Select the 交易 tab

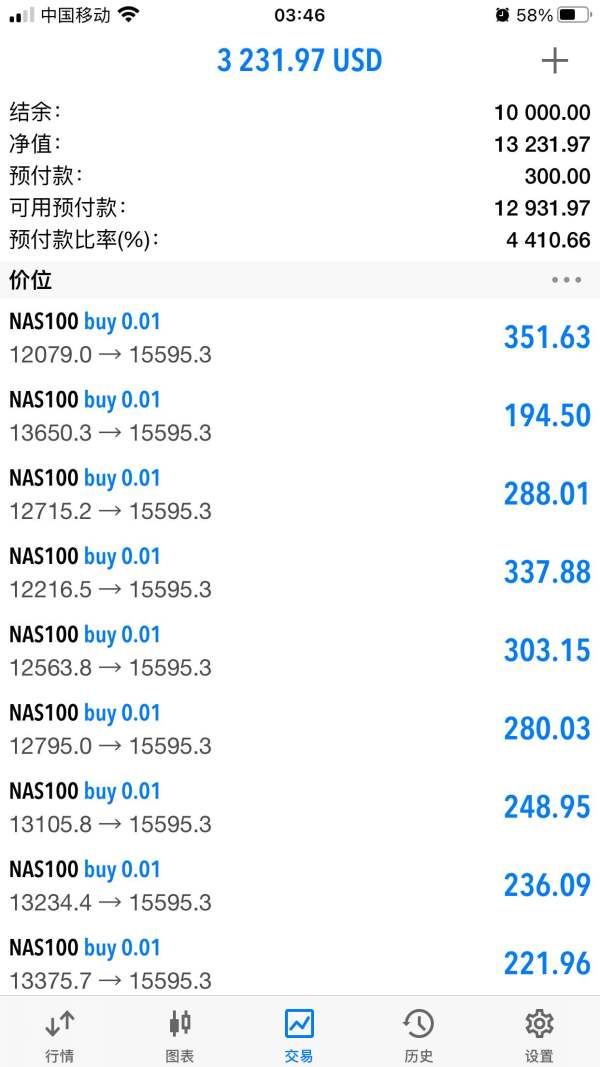[299, 1034]
